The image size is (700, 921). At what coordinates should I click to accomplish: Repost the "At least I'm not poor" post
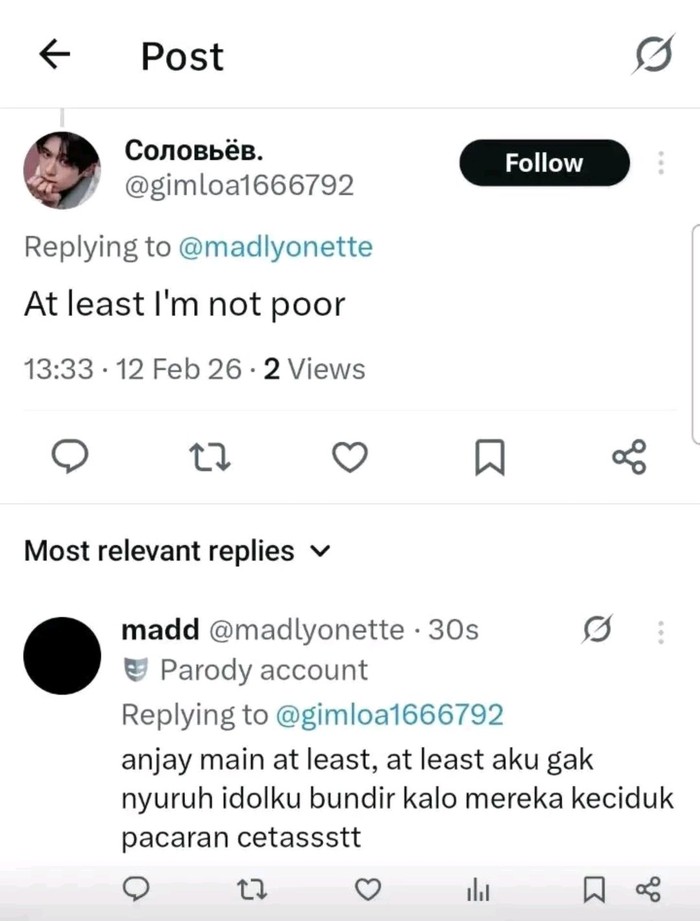click(x=210, y=457)
